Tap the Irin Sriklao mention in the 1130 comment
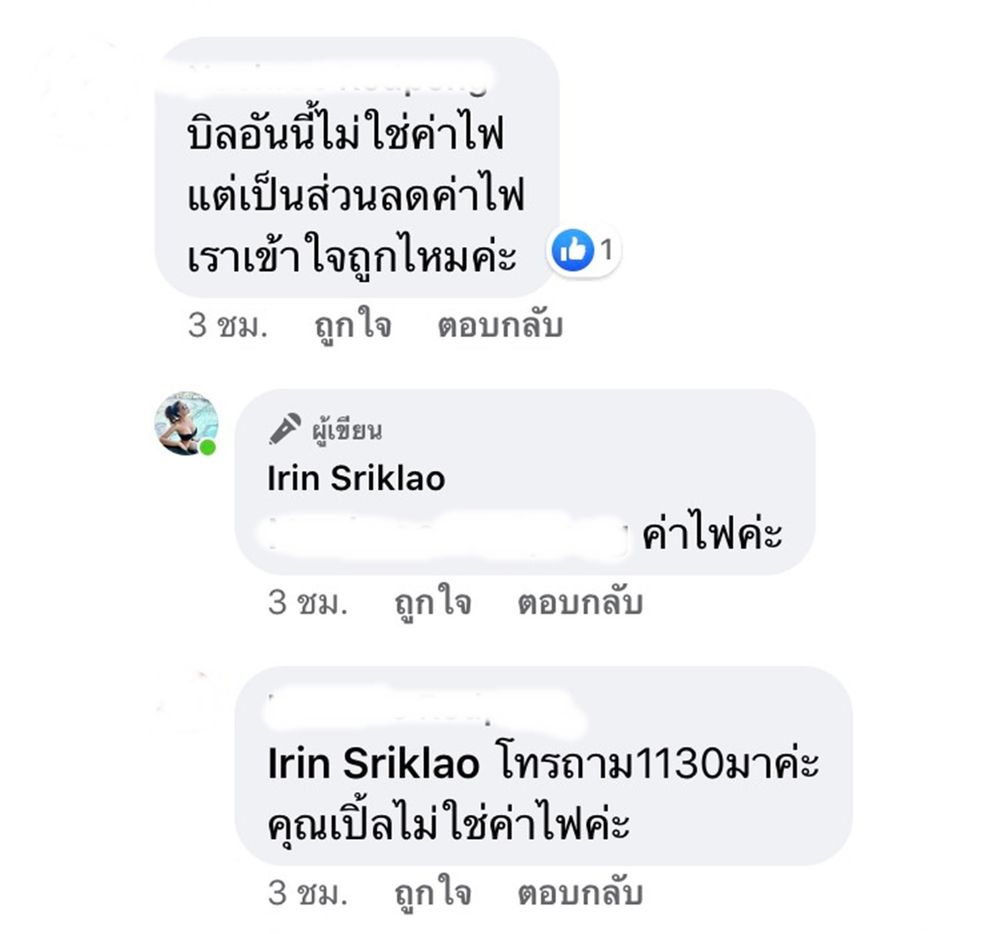The width and height of the screenshot is (1000, 934). pyautogui.click(x=374, y=765)
